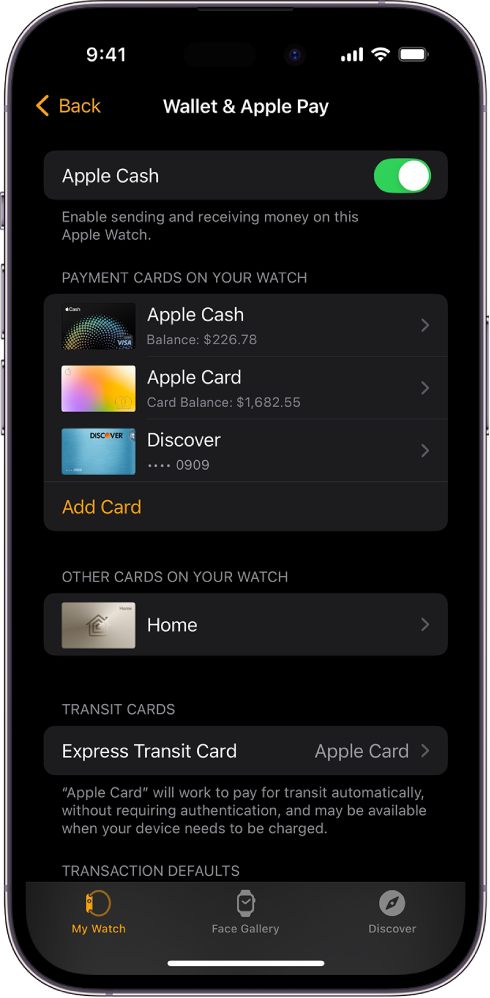This screenshot has width=490, height=998.
Task: Switch to the My Watch tab
Action: 99,913
